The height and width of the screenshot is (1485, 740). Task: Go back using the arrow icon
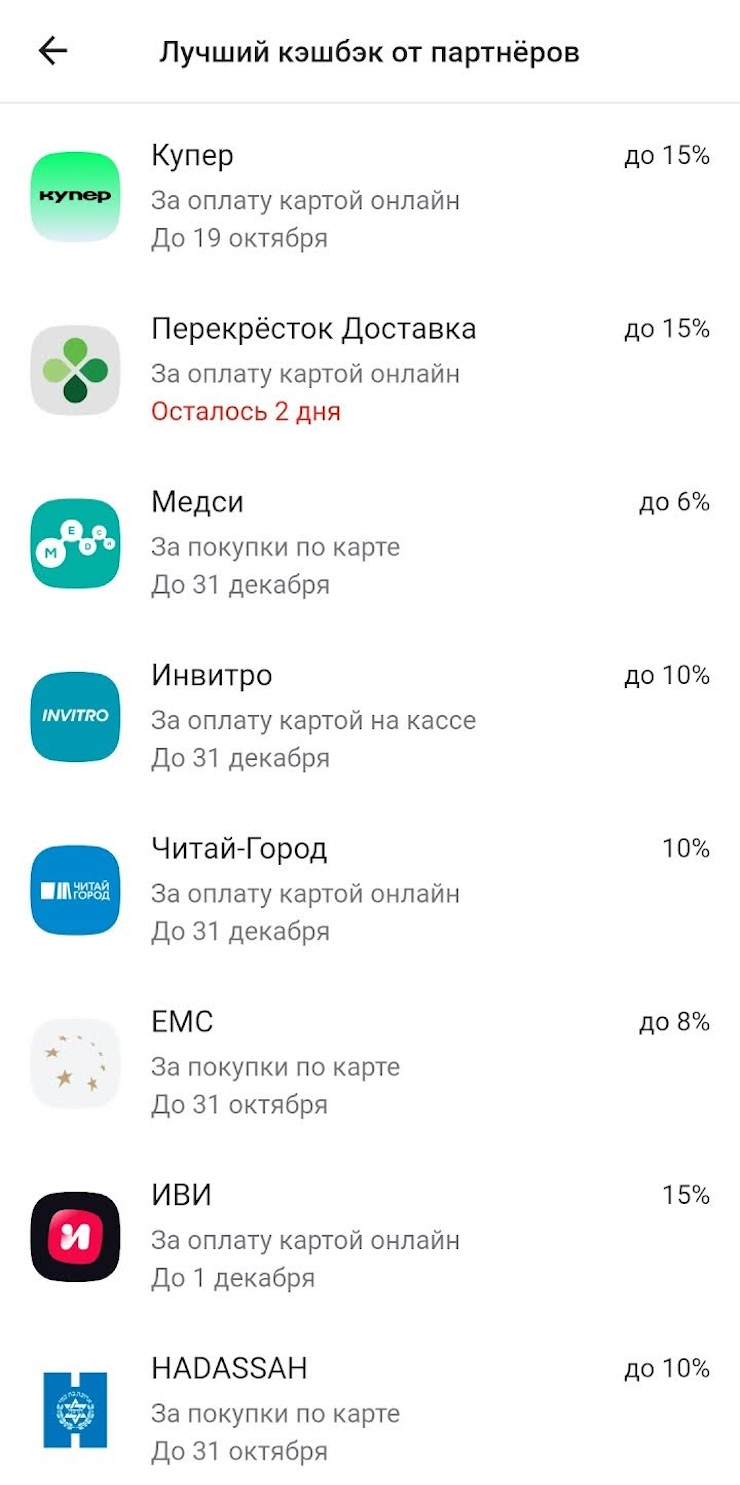pyautogui.click(x=52, y=51)
